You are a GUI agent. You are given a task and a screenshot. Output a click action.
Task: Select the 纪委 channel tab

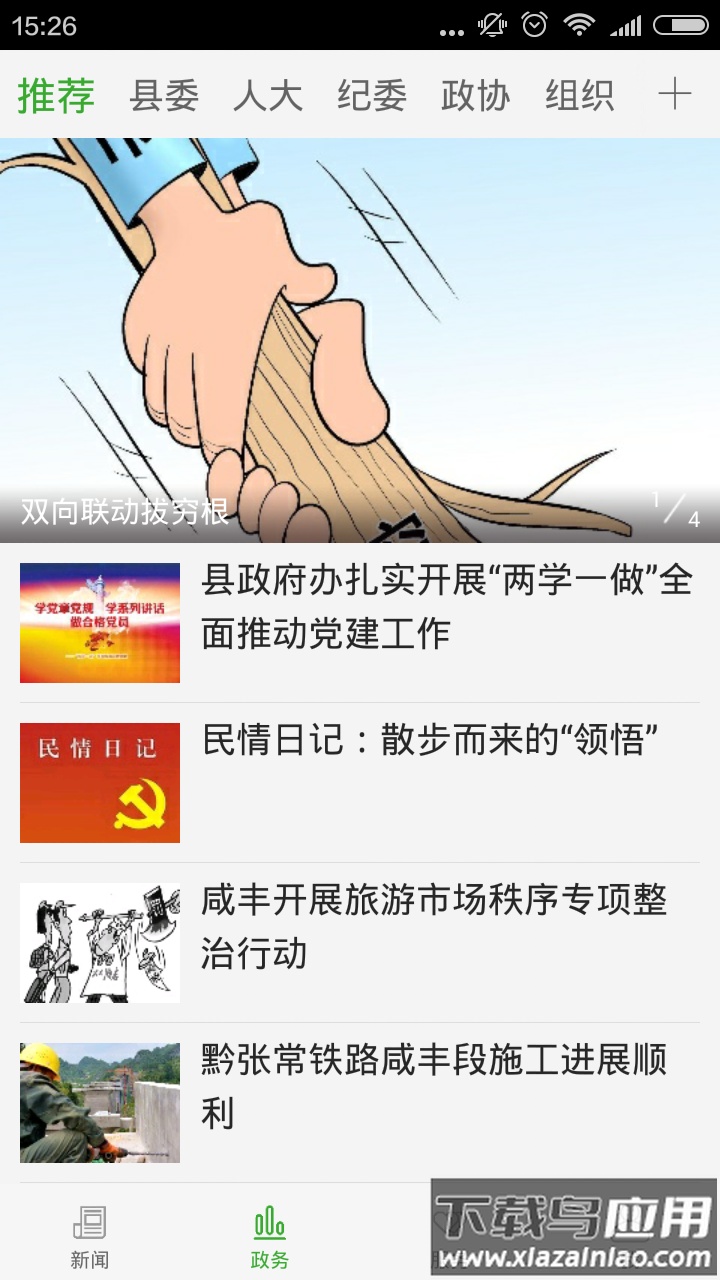[x=372, y=95]
